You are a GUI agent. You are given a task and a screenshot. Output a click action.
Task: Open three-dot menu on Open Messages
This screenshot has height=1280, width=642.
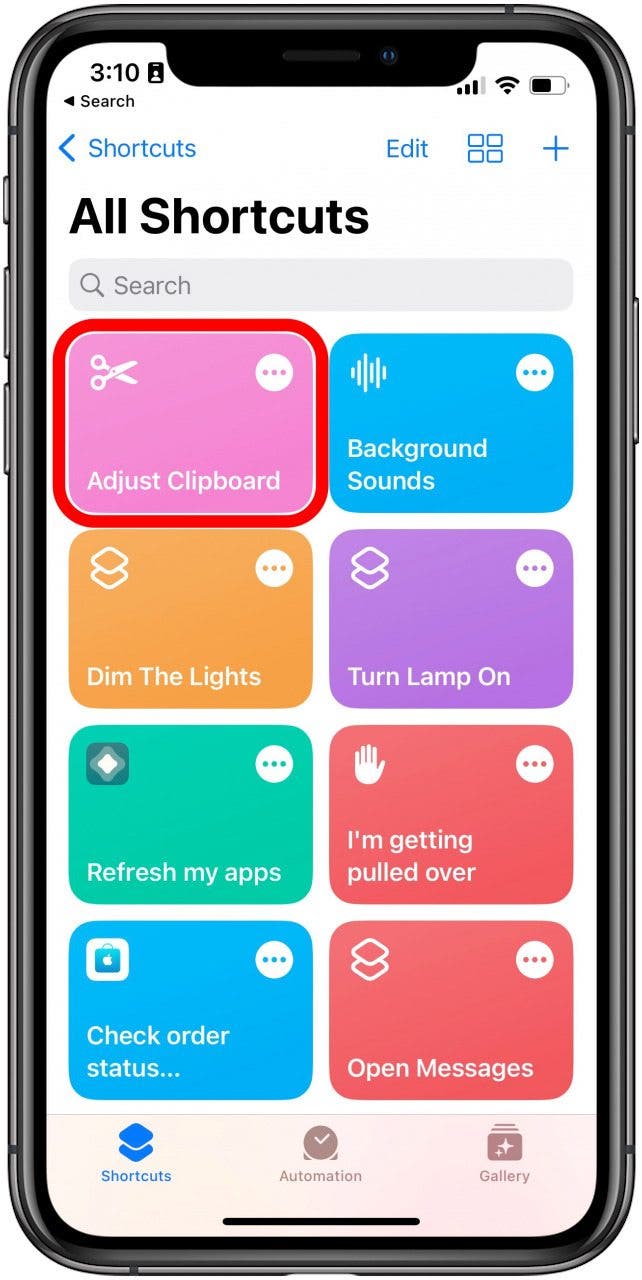[x=535, y=961]
